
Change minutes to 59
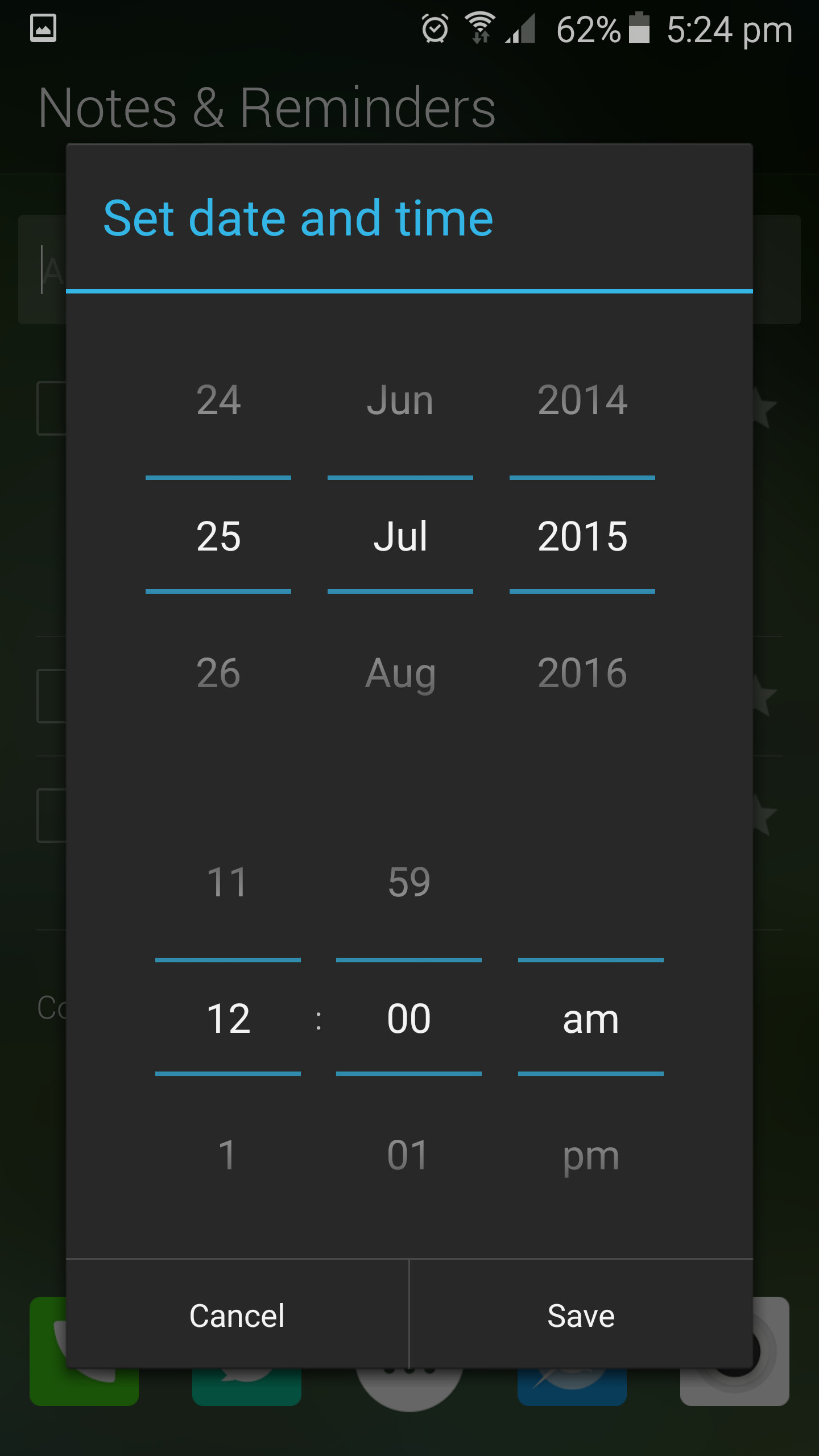tap(409, 882)
